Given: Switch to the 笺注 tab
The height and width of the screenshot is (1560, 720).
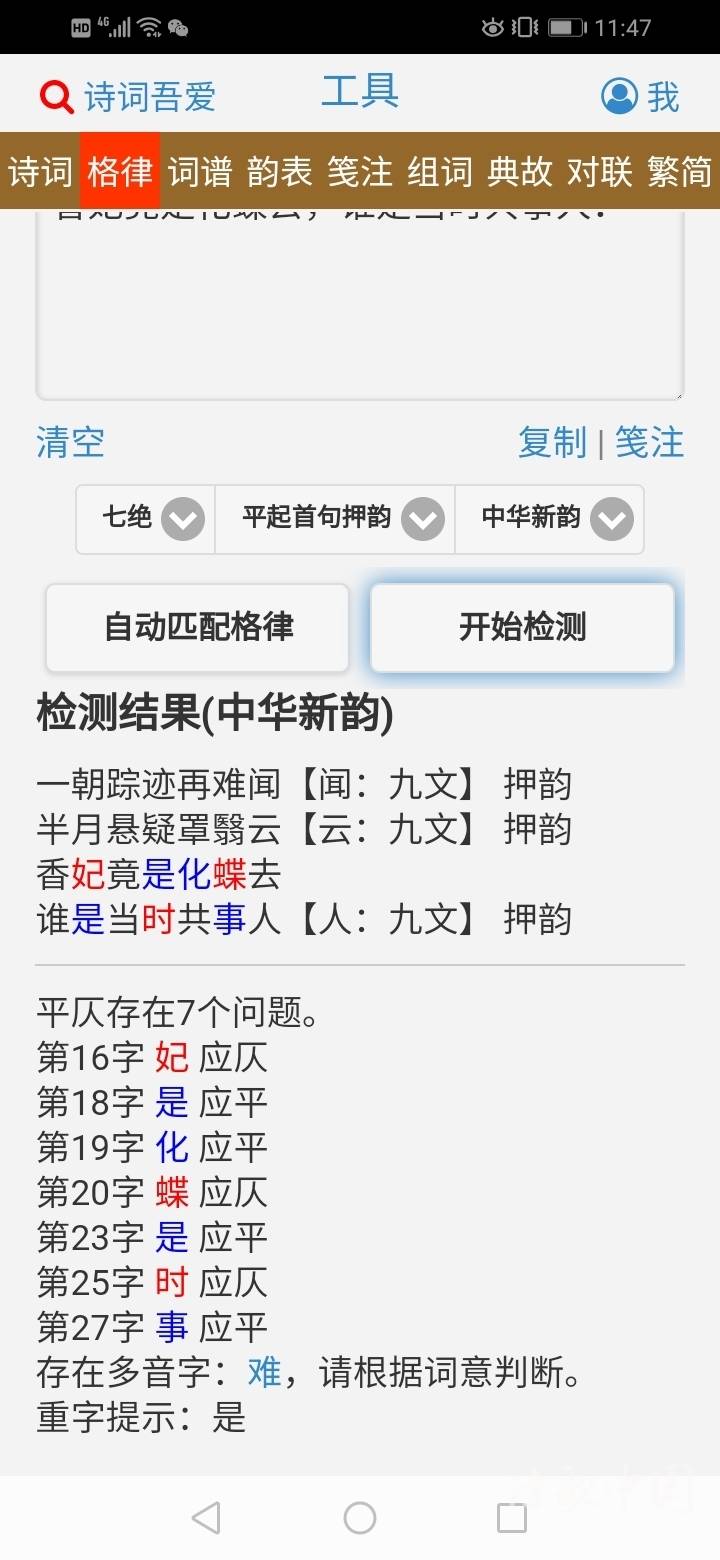Looking at the screenshot, I should pos(360,171).
